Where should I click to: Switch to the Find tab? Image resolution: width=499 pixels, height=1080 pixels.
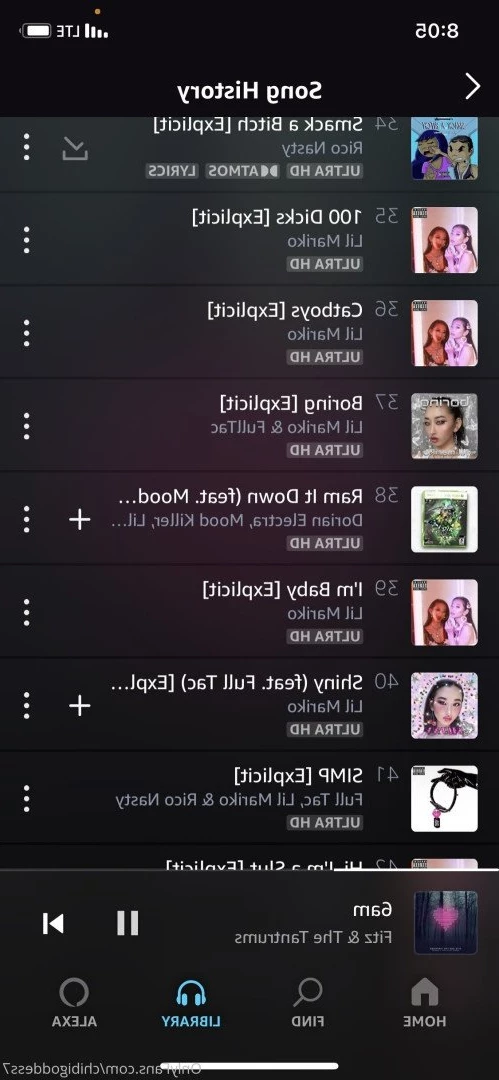coord(307,1003)
